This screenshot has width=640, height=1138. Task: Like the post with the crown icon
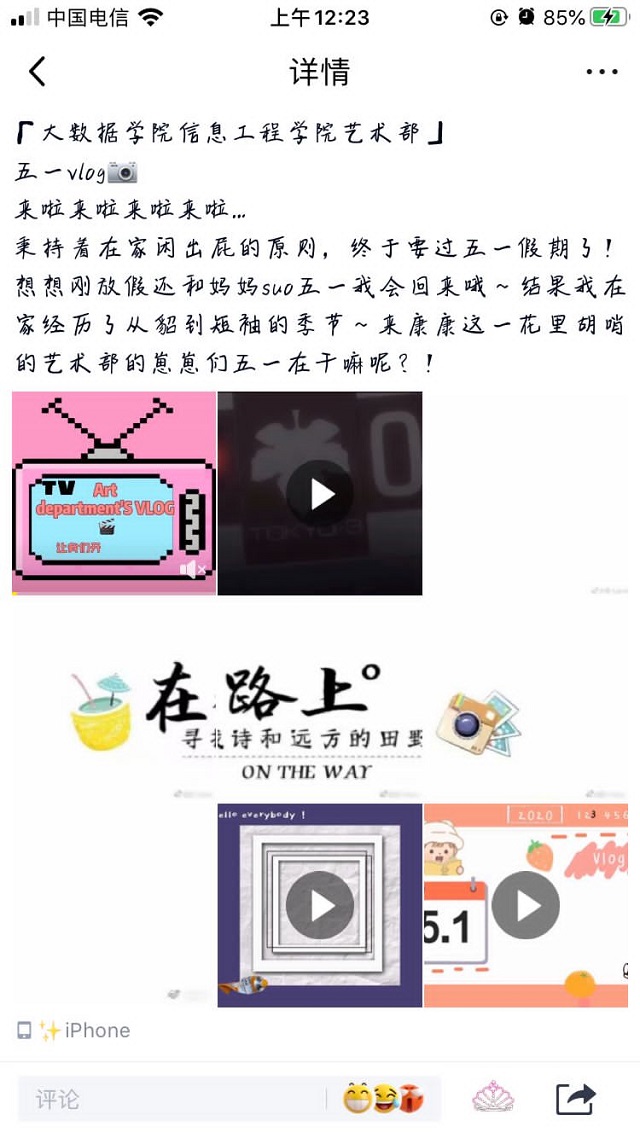(x=493, y=1099)
